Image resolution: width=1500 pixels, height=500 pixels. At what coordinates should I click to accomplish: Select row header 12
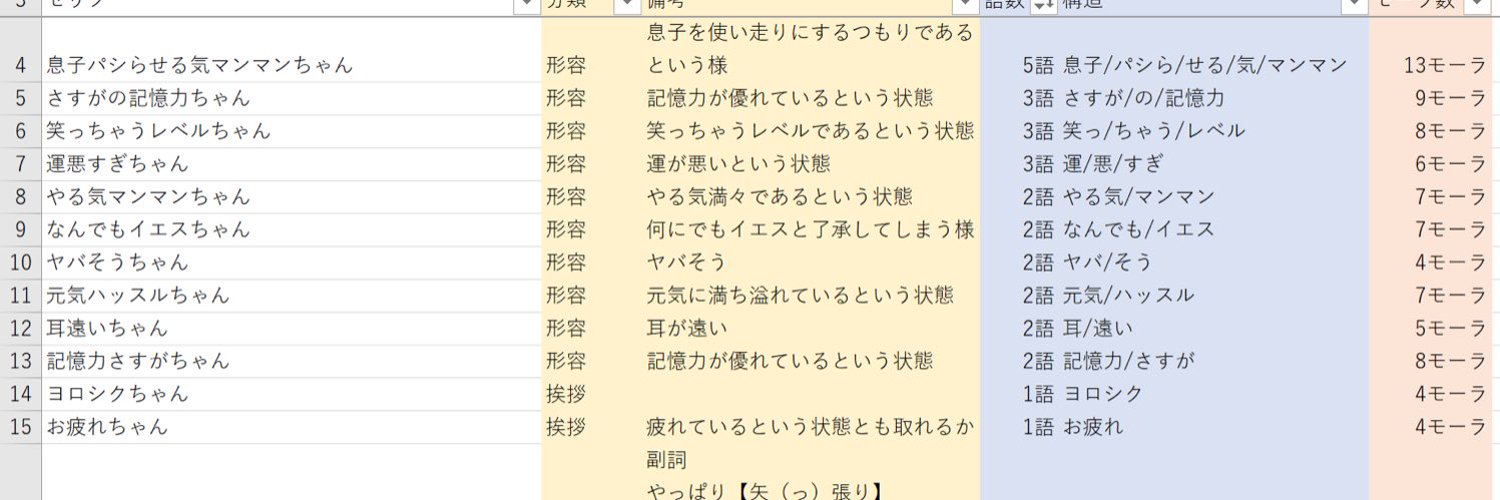pos(20,328)
